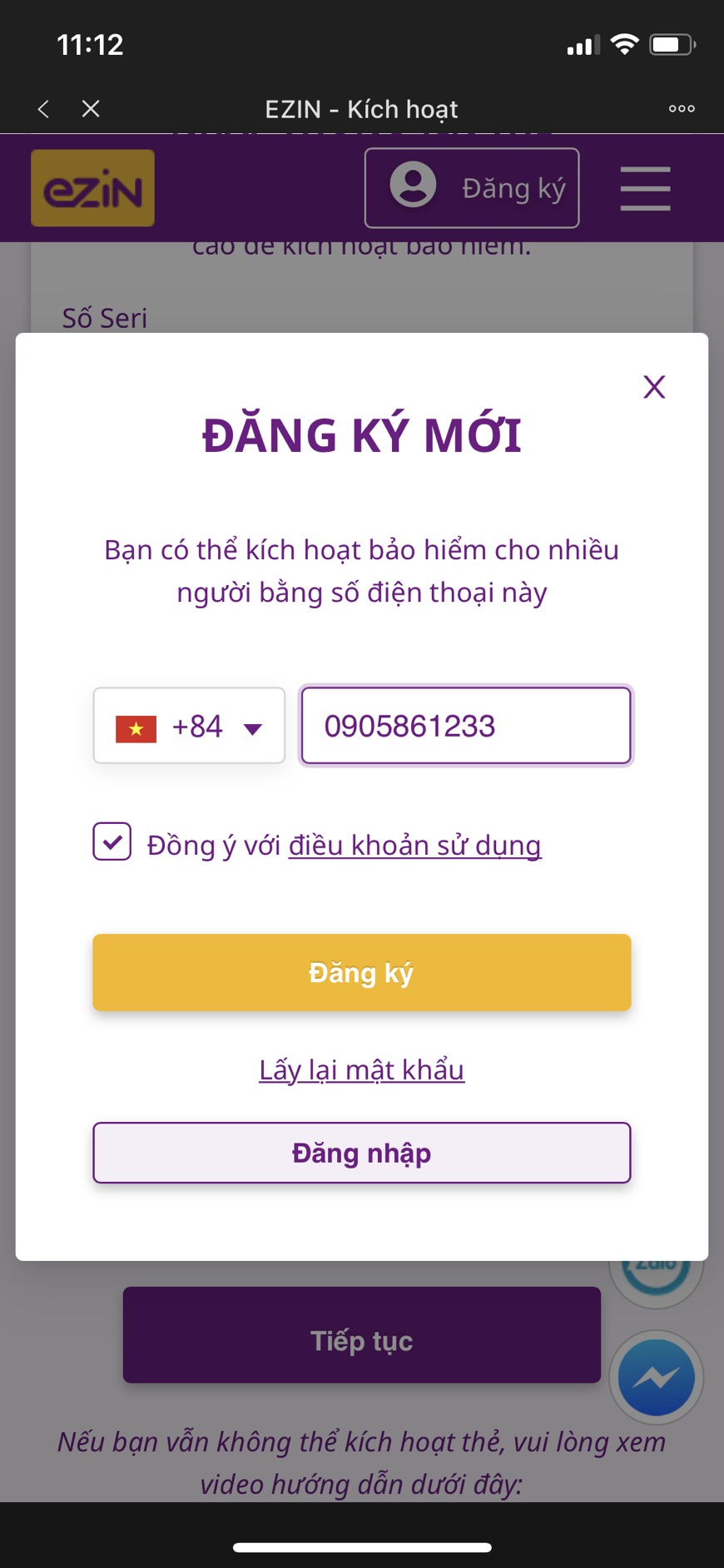The image size is (724, 1568).
Task: Go back in the in-app browser
Action: [x=43, y=109]
